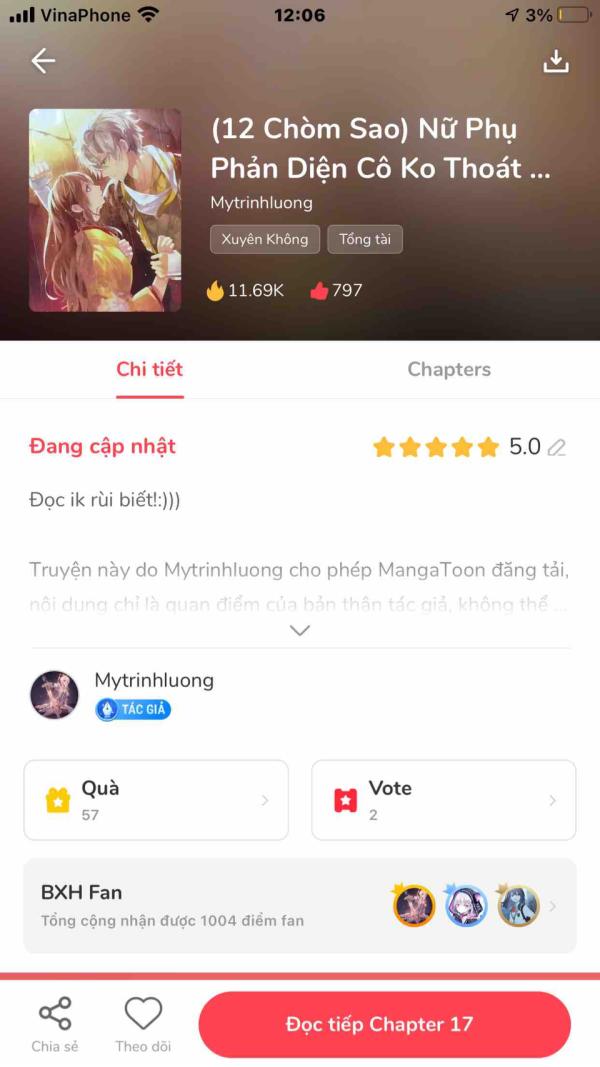600x1067 pixels.
Task: Expand the full story description
Action: [299, 630]
